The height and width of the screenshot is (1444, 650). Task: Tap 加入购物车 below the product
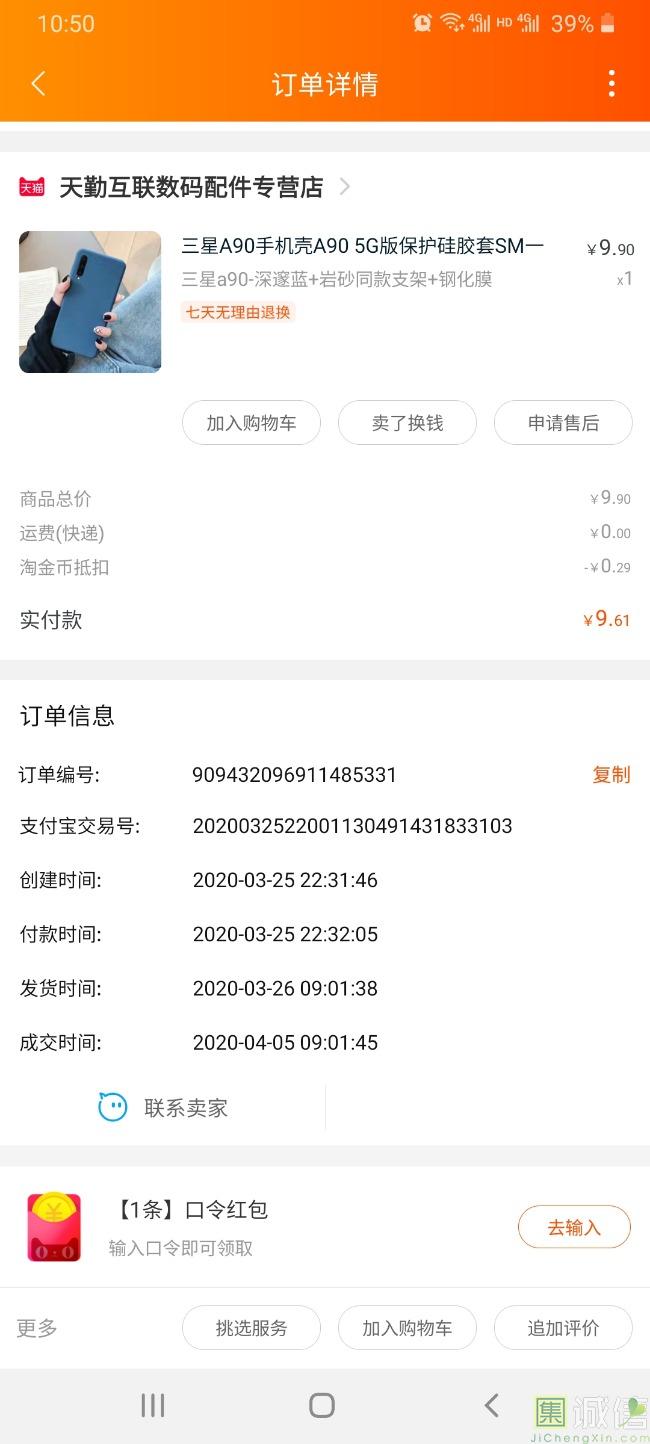pos(251,423)
